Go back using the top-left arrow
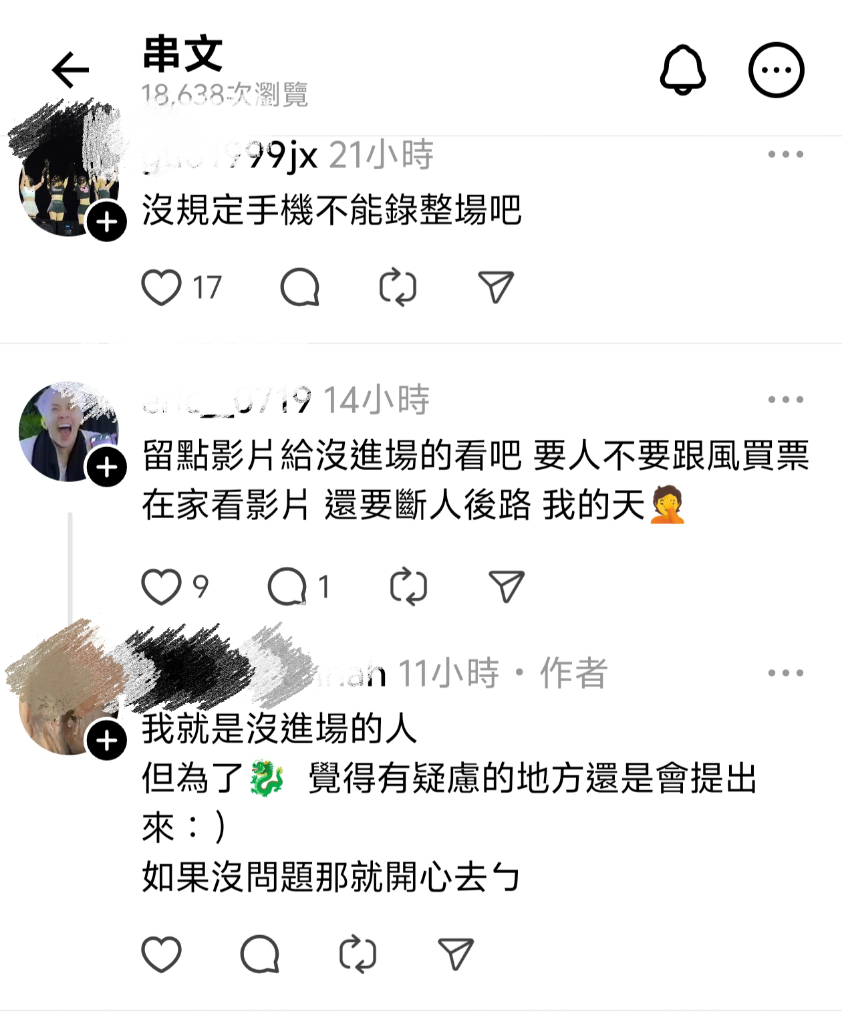The width and height of the screenshot is (842, 1024). pyautogui.click(x=70, y=70)
